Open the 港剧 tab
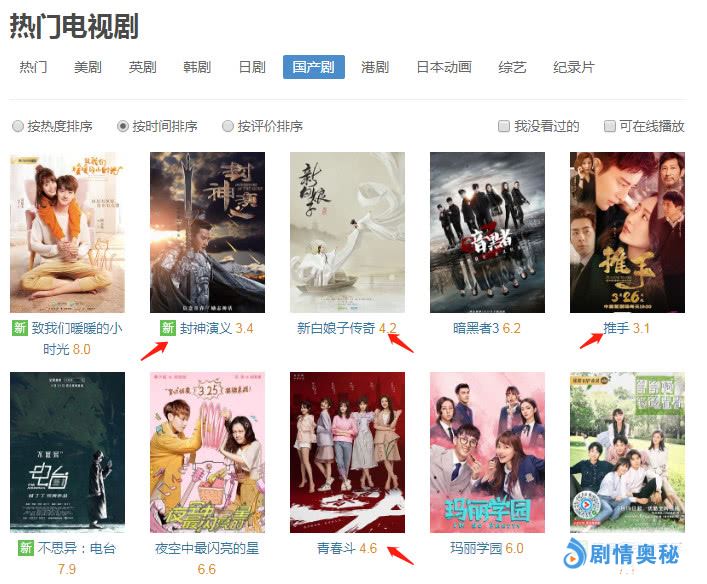 375,67
